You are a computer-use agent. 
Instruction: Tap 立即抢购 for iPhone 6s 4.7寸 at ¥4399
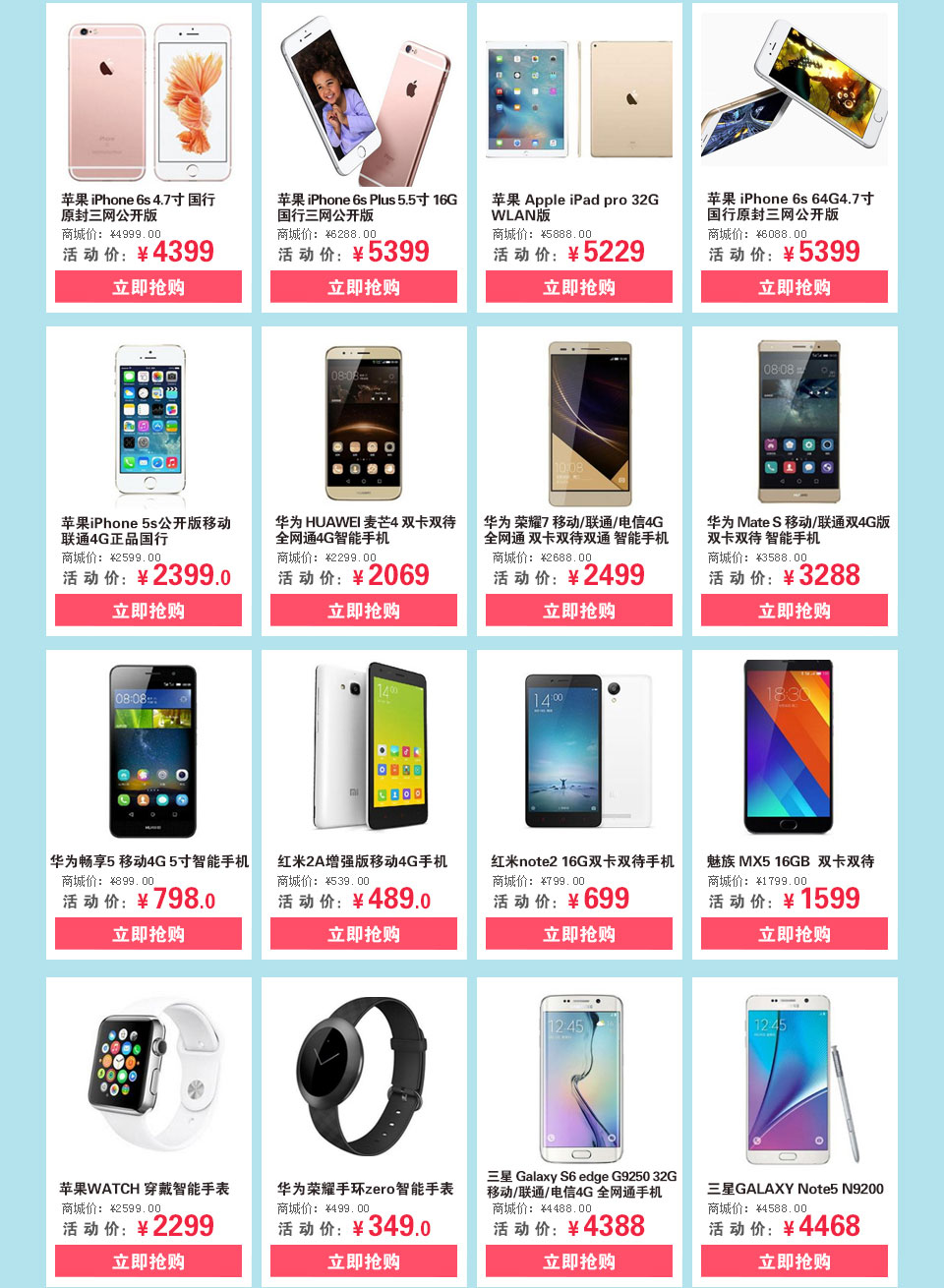[x=148, y=287]
